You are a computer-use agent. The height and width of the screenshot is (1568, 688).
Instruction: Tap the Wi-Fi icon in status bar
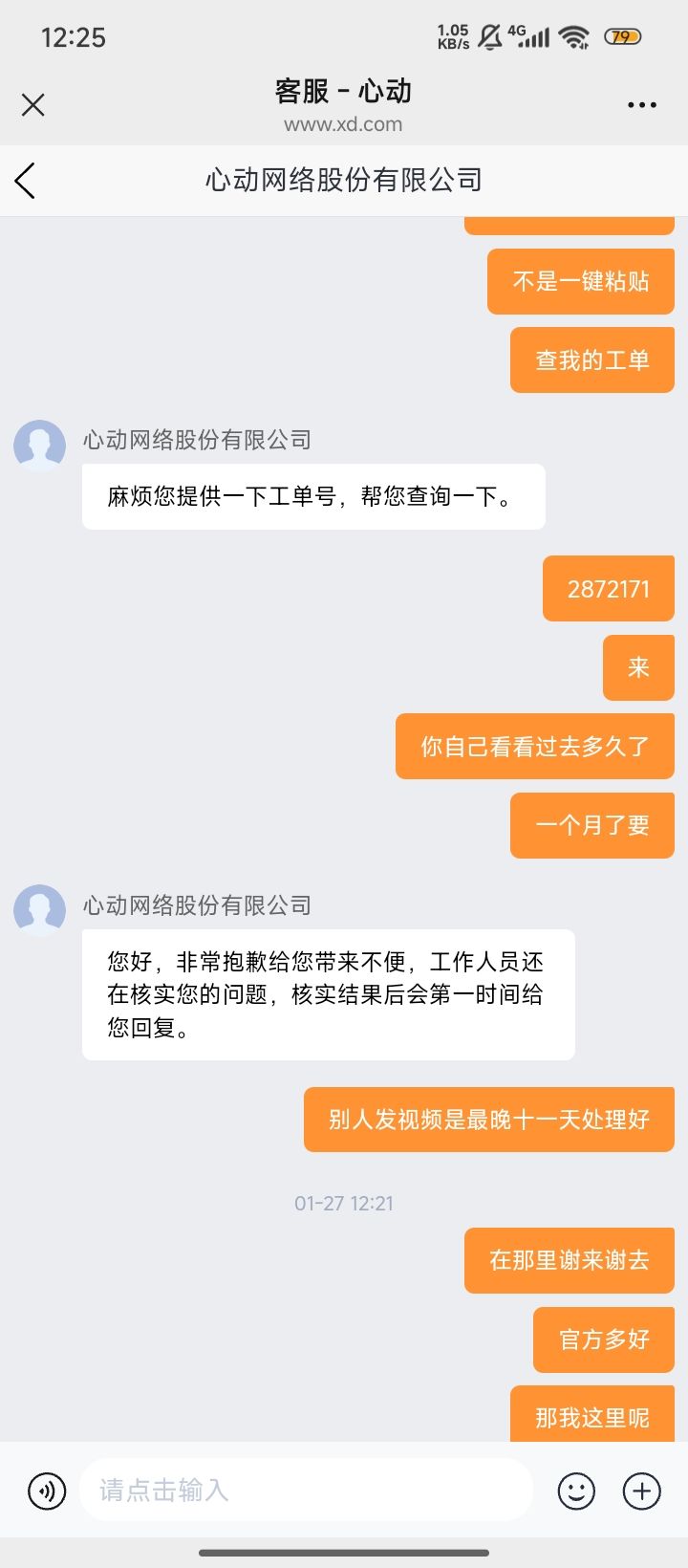tap(572, 36)
